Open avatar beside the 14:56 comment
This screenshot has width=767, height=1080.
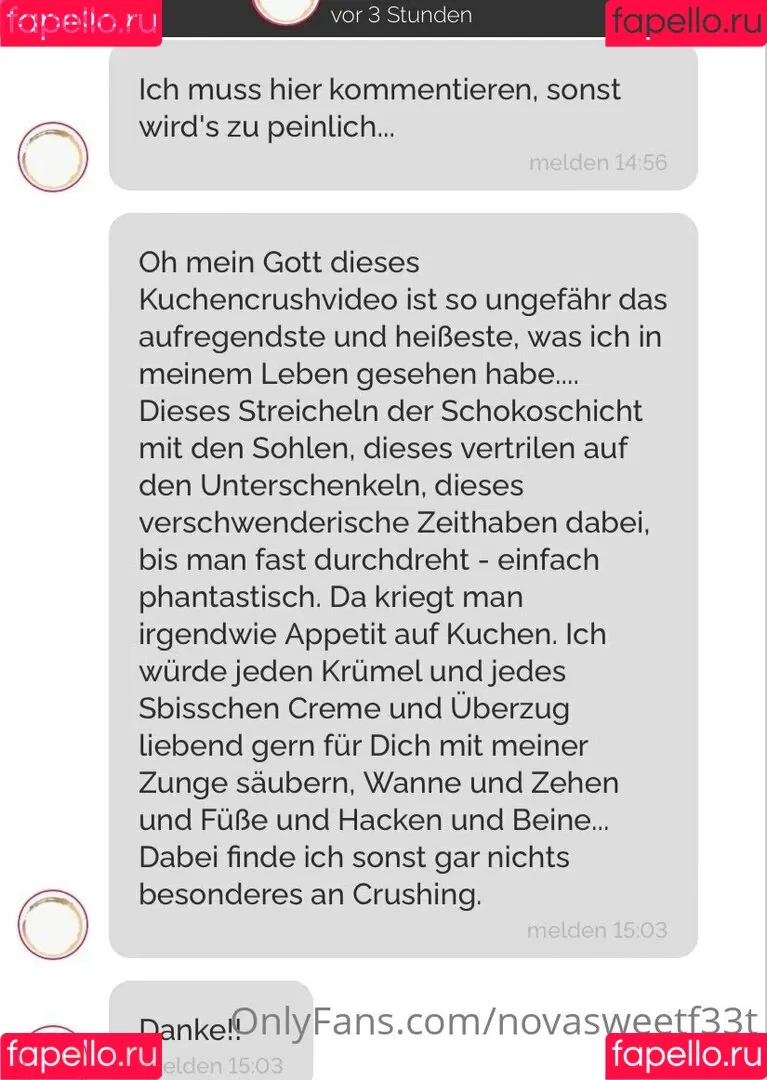(x=54, y=157)
